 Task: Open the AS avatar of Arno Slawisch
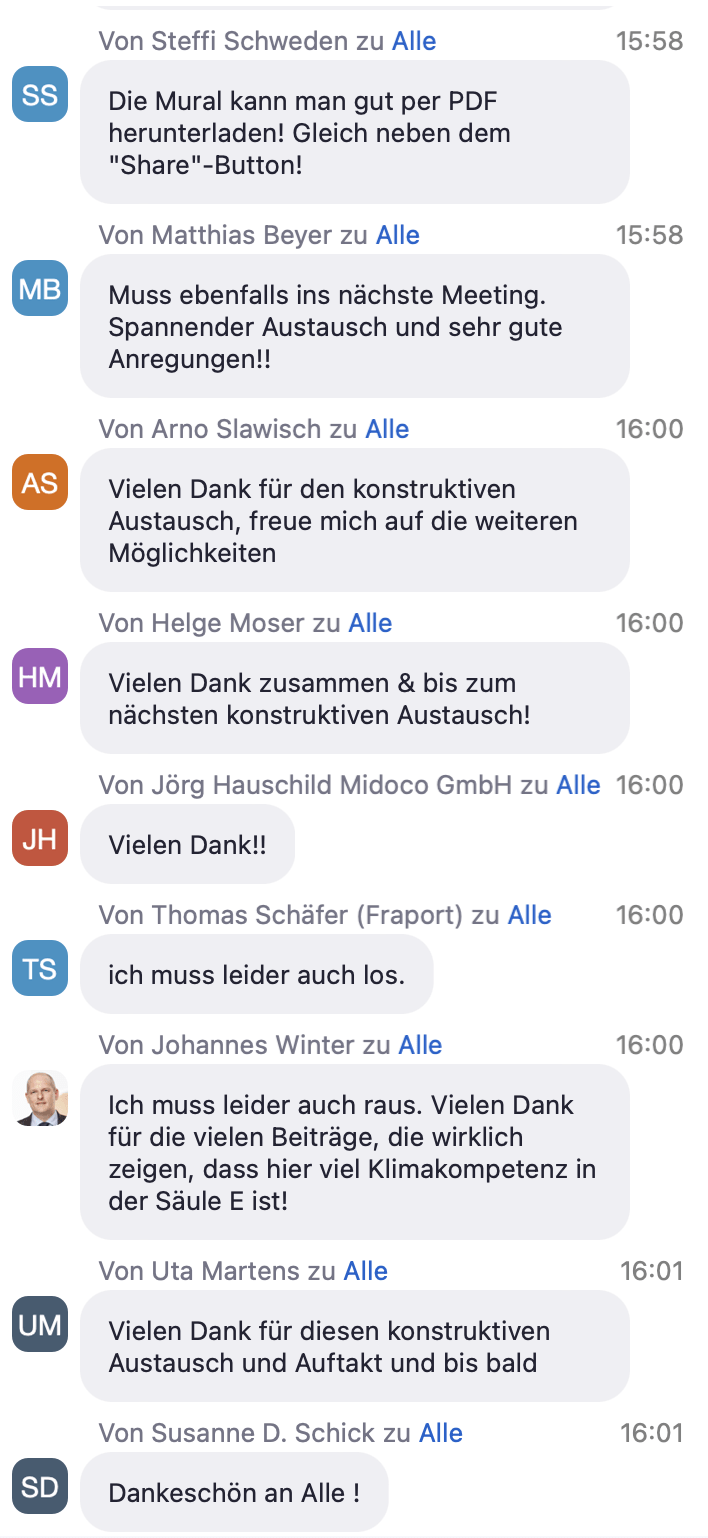pyautogui.click(x=40, y=482)
